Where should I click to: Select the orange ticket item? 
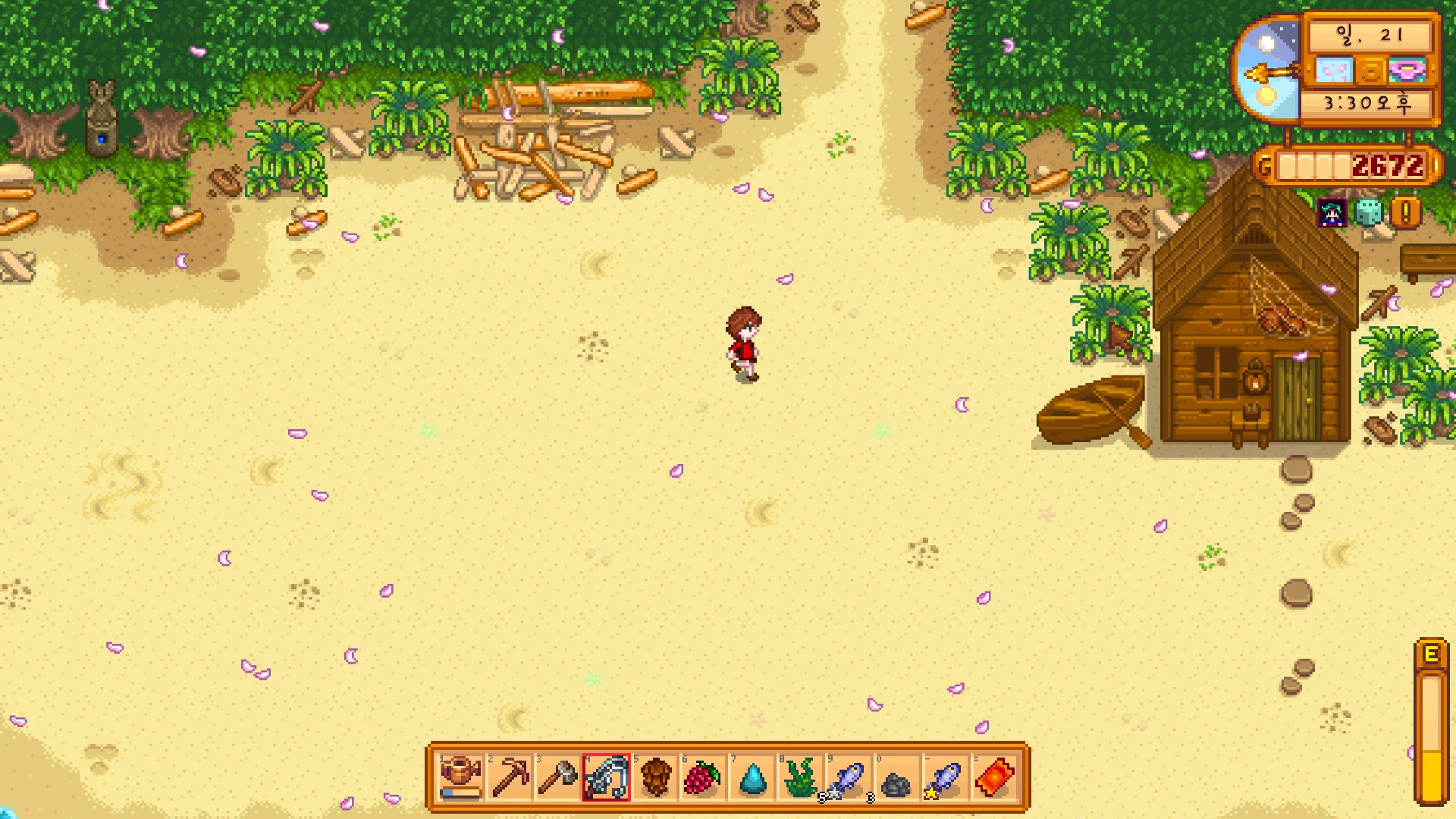[x=993, y=777]
